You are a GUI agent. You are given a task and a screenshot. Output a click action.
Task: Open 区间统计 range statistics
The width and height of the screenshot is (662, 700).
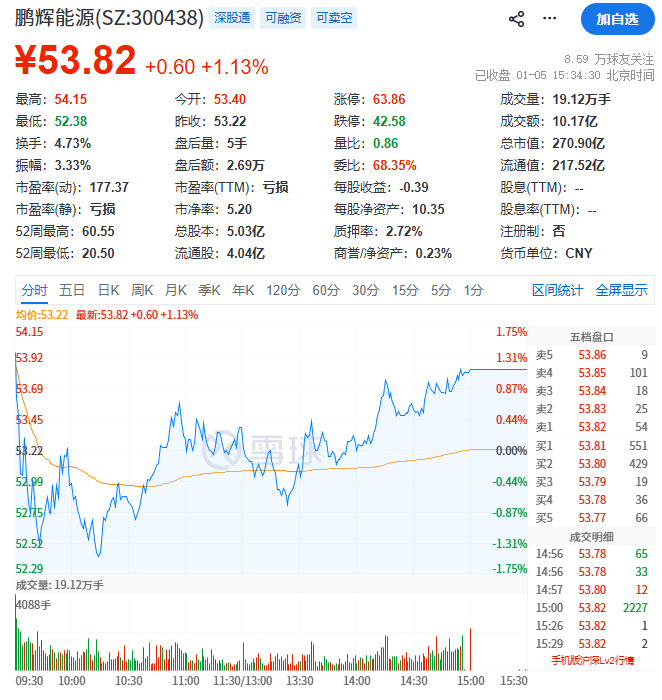pyautogui.click(x=557, y=290)
